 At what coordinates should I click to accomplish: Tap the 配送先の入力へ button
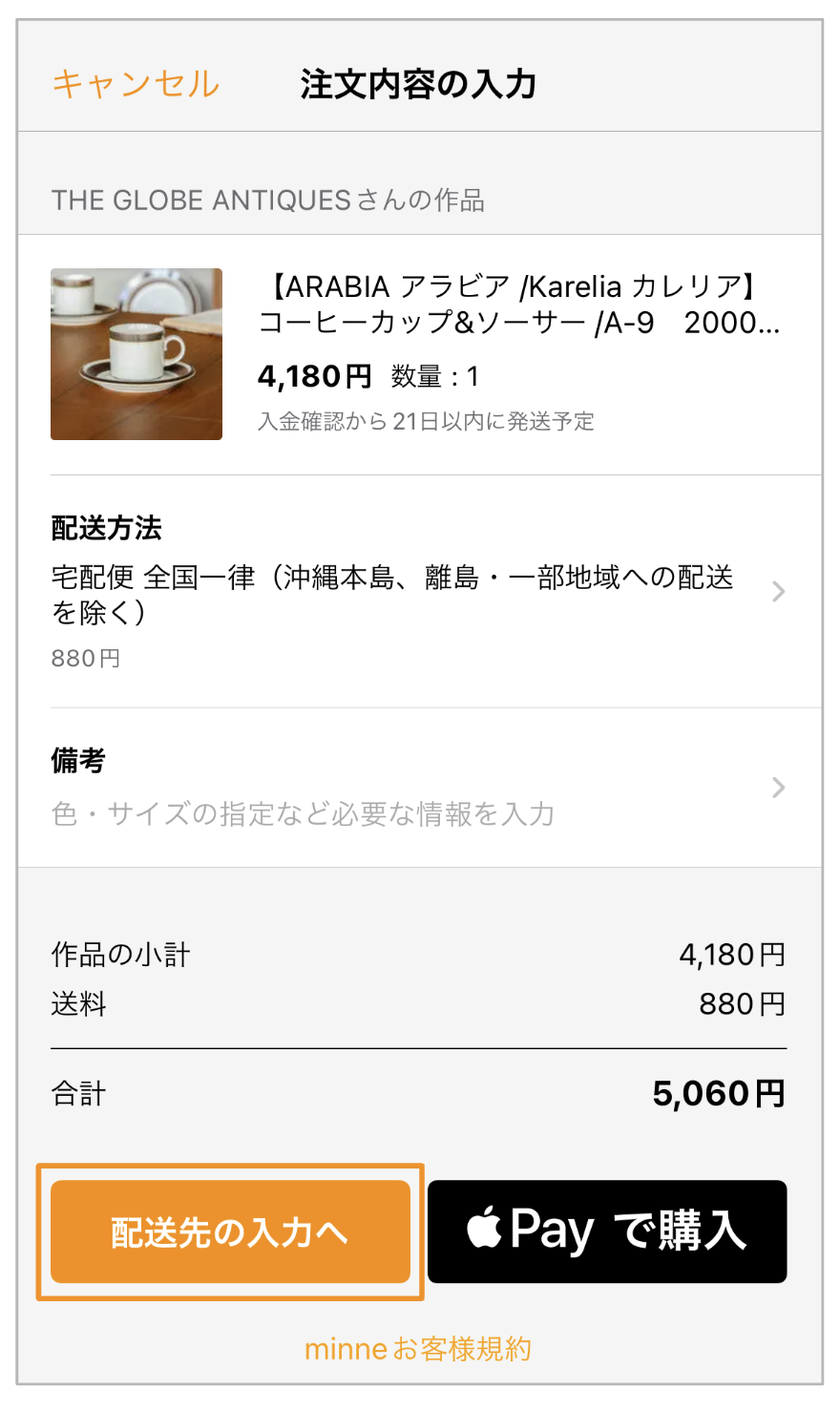pos(230,1232)
